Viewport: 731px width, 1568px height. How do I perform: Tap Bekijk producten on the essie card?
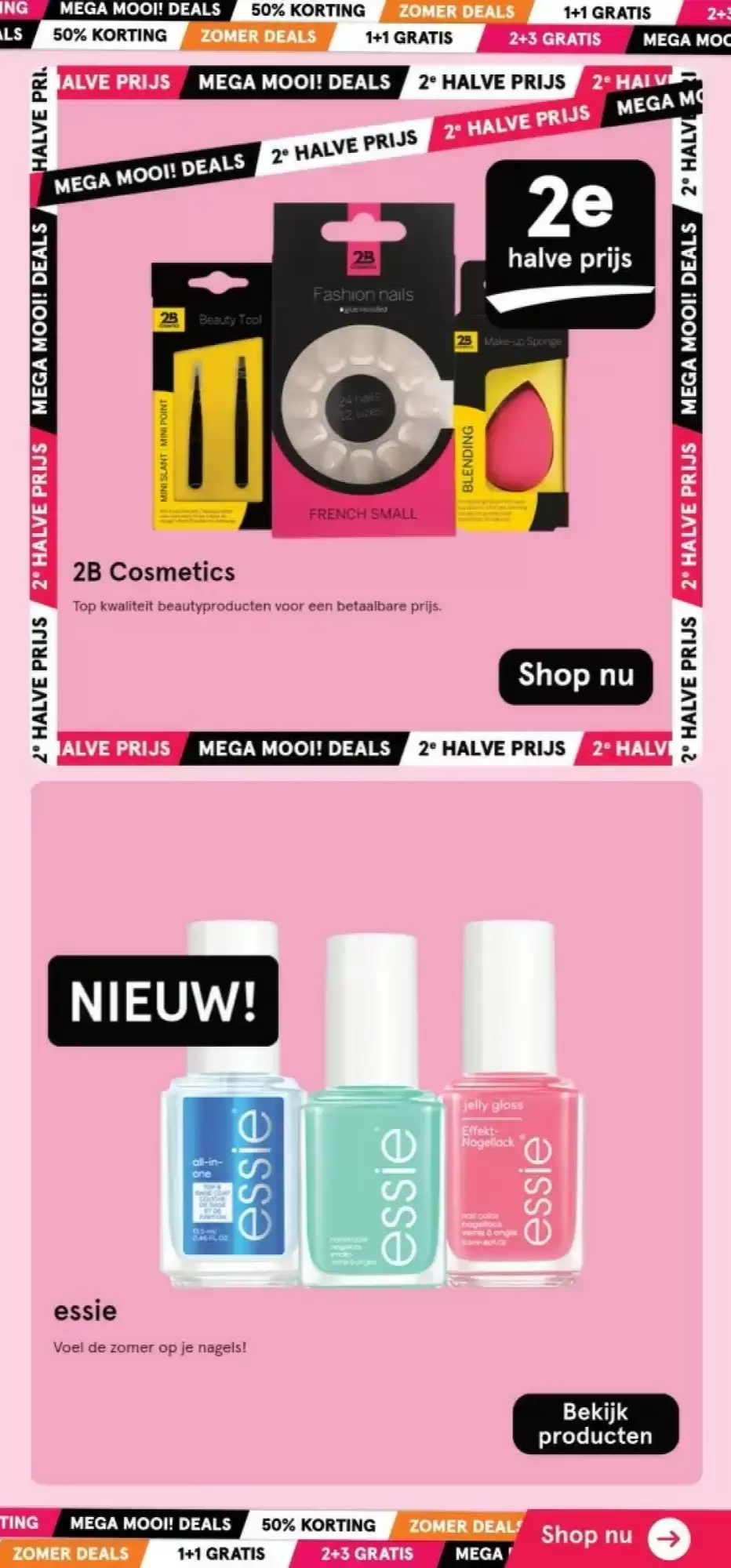595,1423
